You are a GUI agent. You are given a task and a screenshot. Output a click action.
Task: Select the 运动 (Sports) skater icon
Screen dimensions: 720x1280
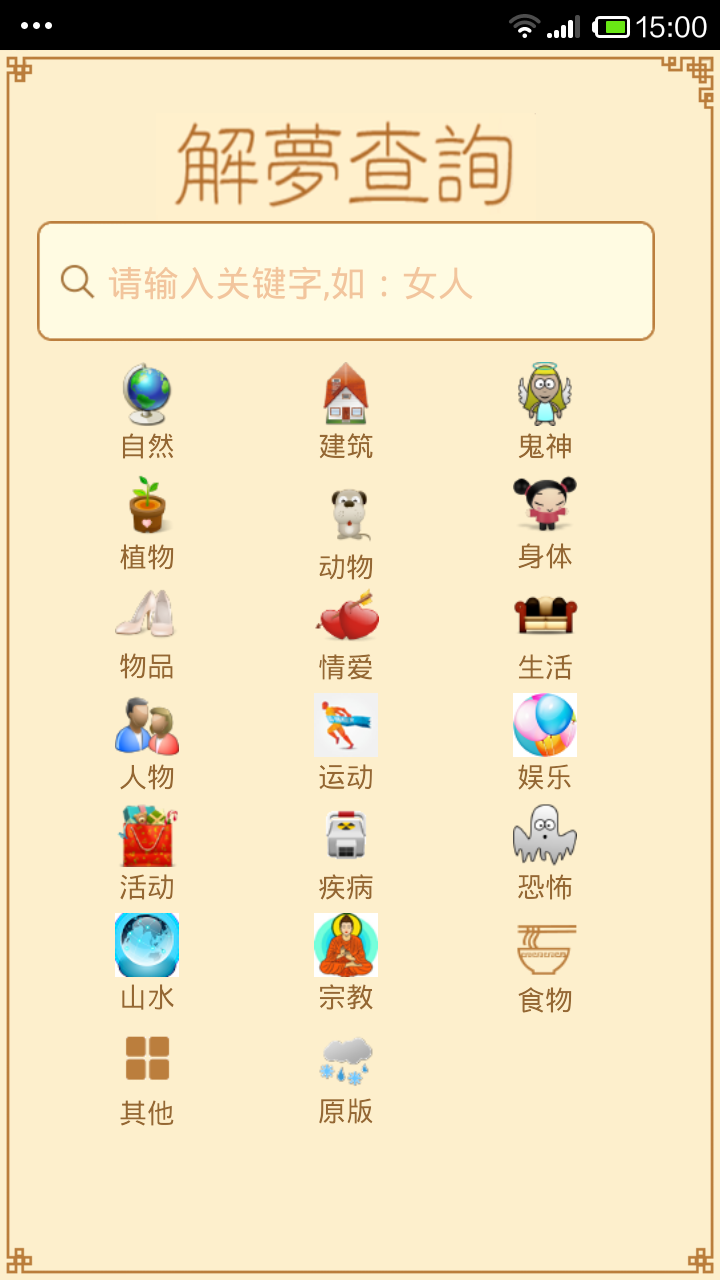tap(345, 725)
